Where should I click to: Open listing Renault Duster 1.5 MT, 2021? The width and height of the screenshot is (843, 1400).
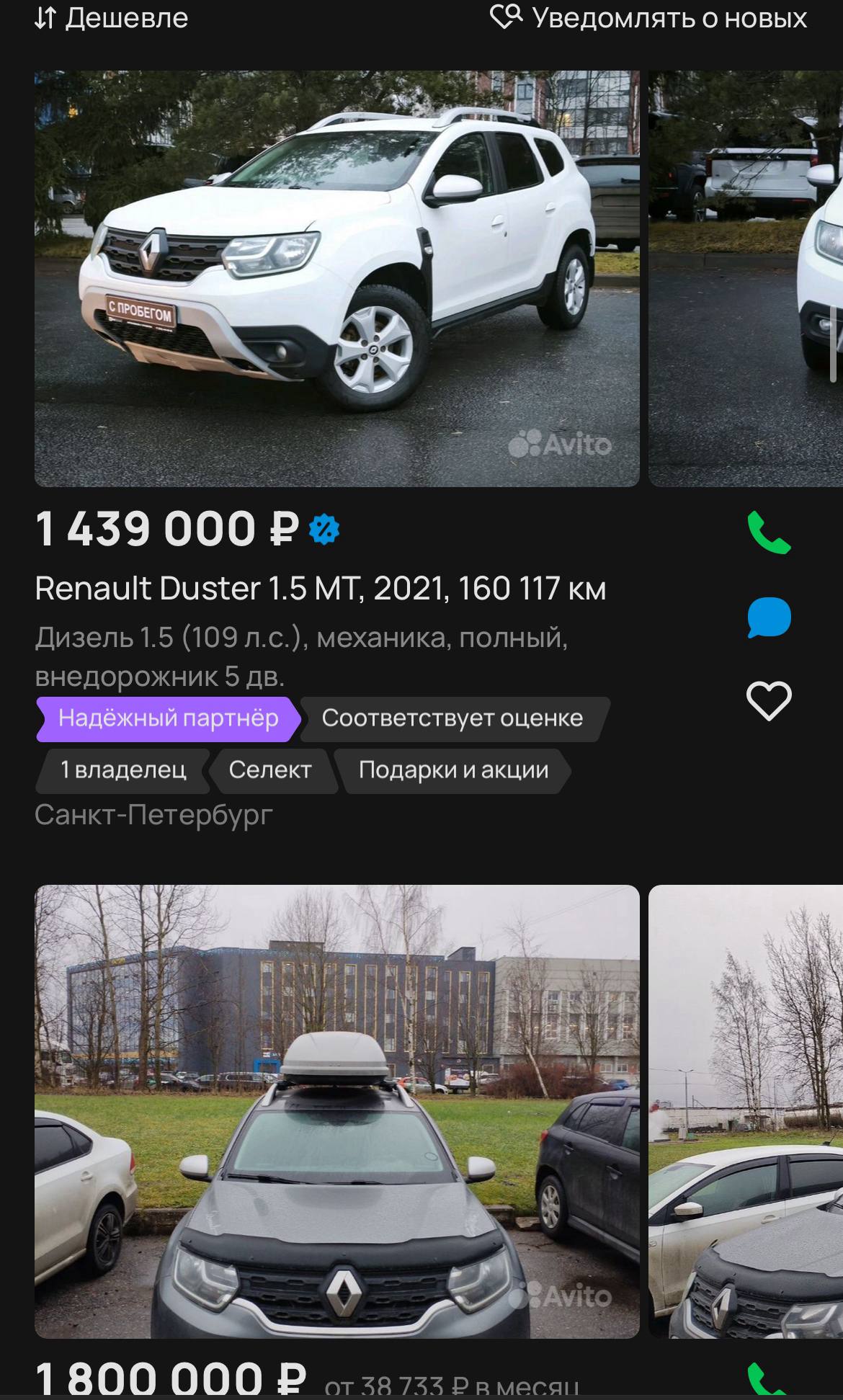point(320,588)
